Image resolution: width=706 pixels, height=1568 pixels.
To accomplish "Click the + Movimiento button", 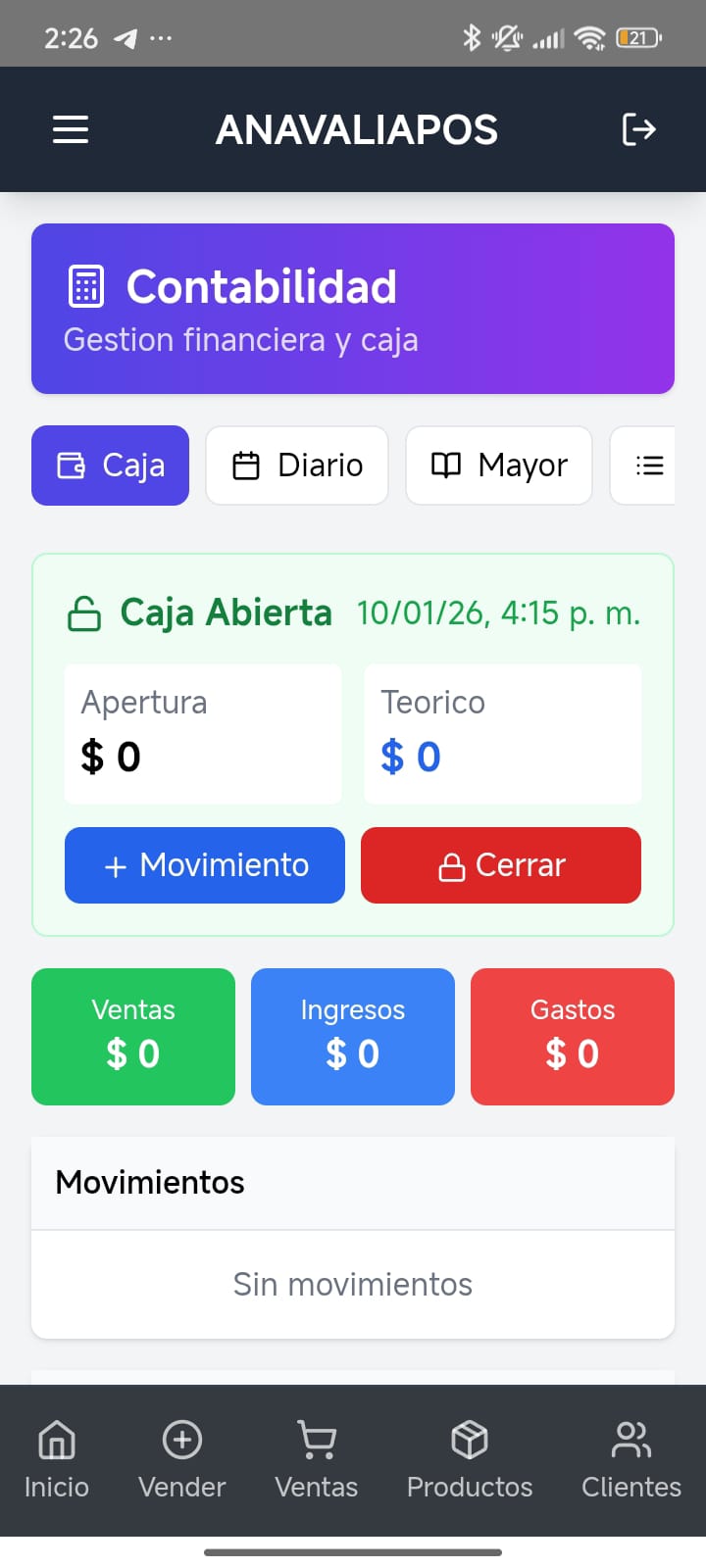I will coord(204,865).
